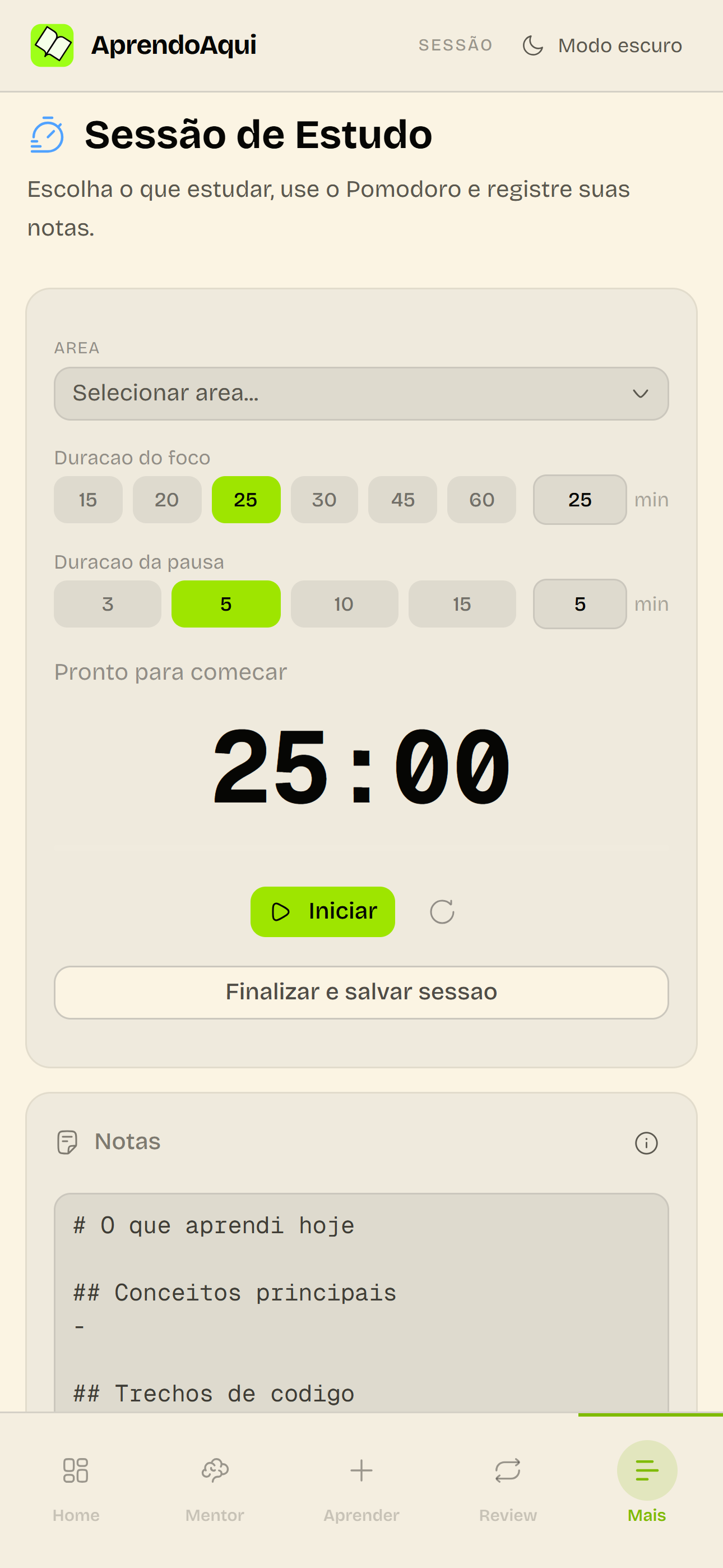723x1568 pixels.
Task: Choose 60 minutes of focus time
Action: tap(481, 499)
